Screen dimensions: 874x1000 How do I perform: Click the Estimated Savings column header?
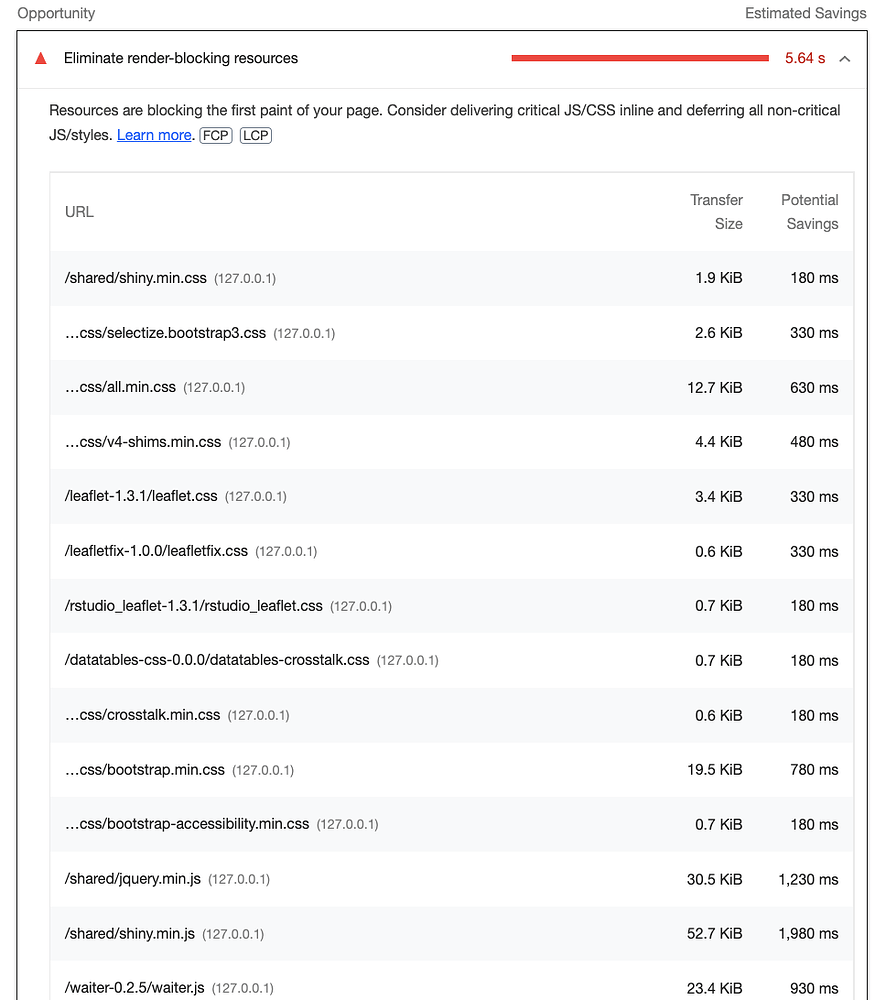805,13
